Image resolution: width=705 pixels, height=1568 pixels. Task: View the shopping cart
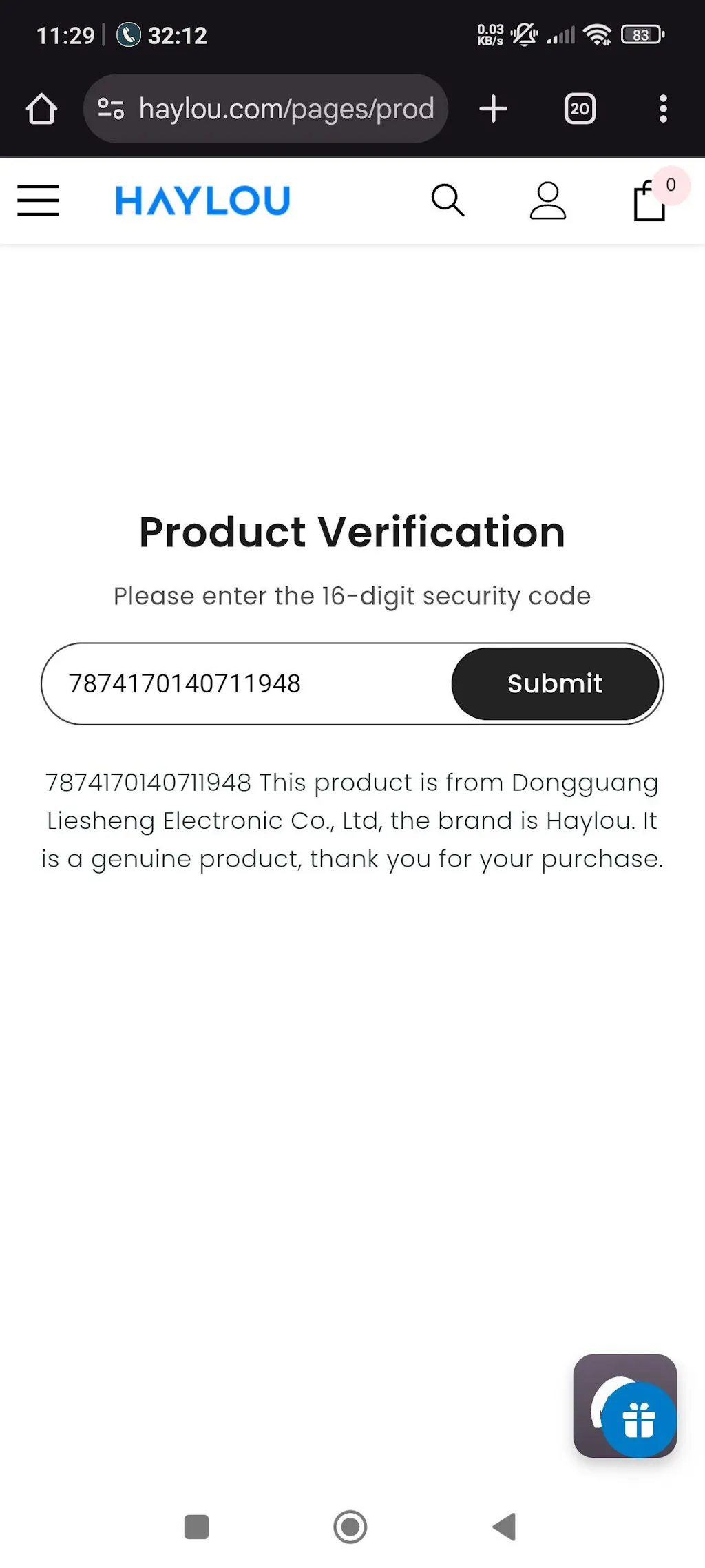tap(649, 200)
